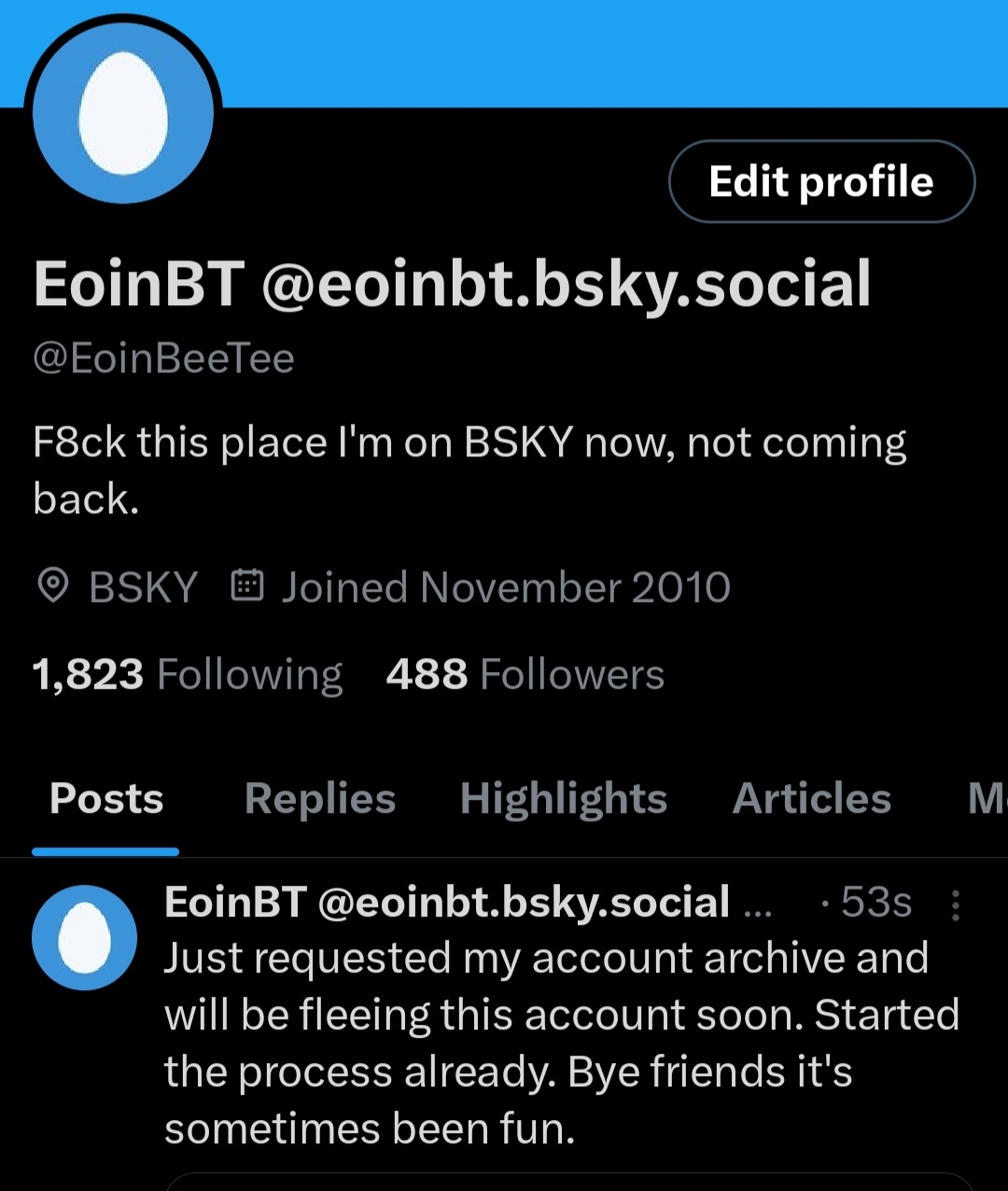Tap the Edit profile button
The image size is (1008, 1191).
[821, 181]
